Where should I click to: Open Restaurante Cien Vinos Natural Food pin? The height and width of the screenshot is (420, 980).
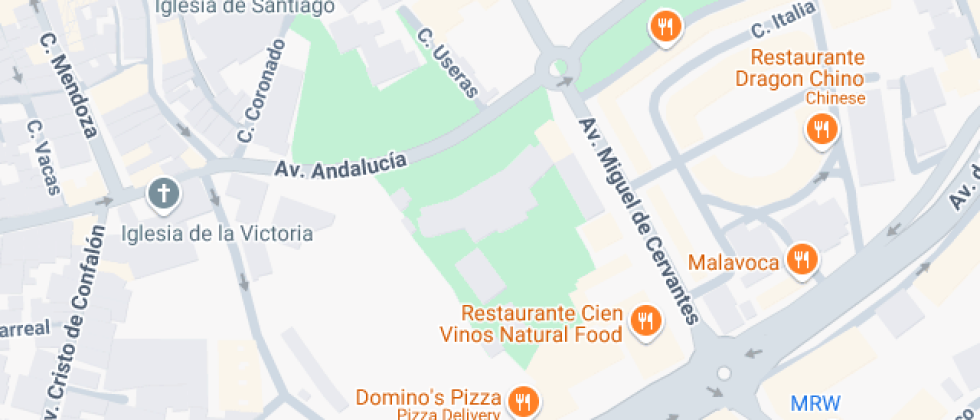click(646, 321)
